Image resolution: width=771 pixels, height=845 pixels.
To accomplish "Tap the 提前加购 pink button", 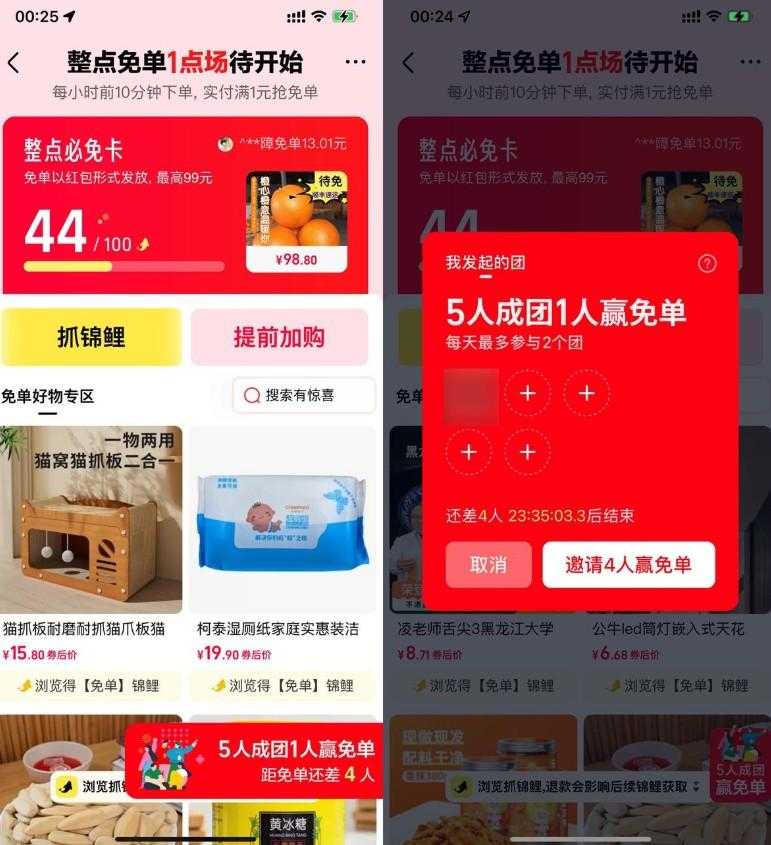I will [279, 337].
